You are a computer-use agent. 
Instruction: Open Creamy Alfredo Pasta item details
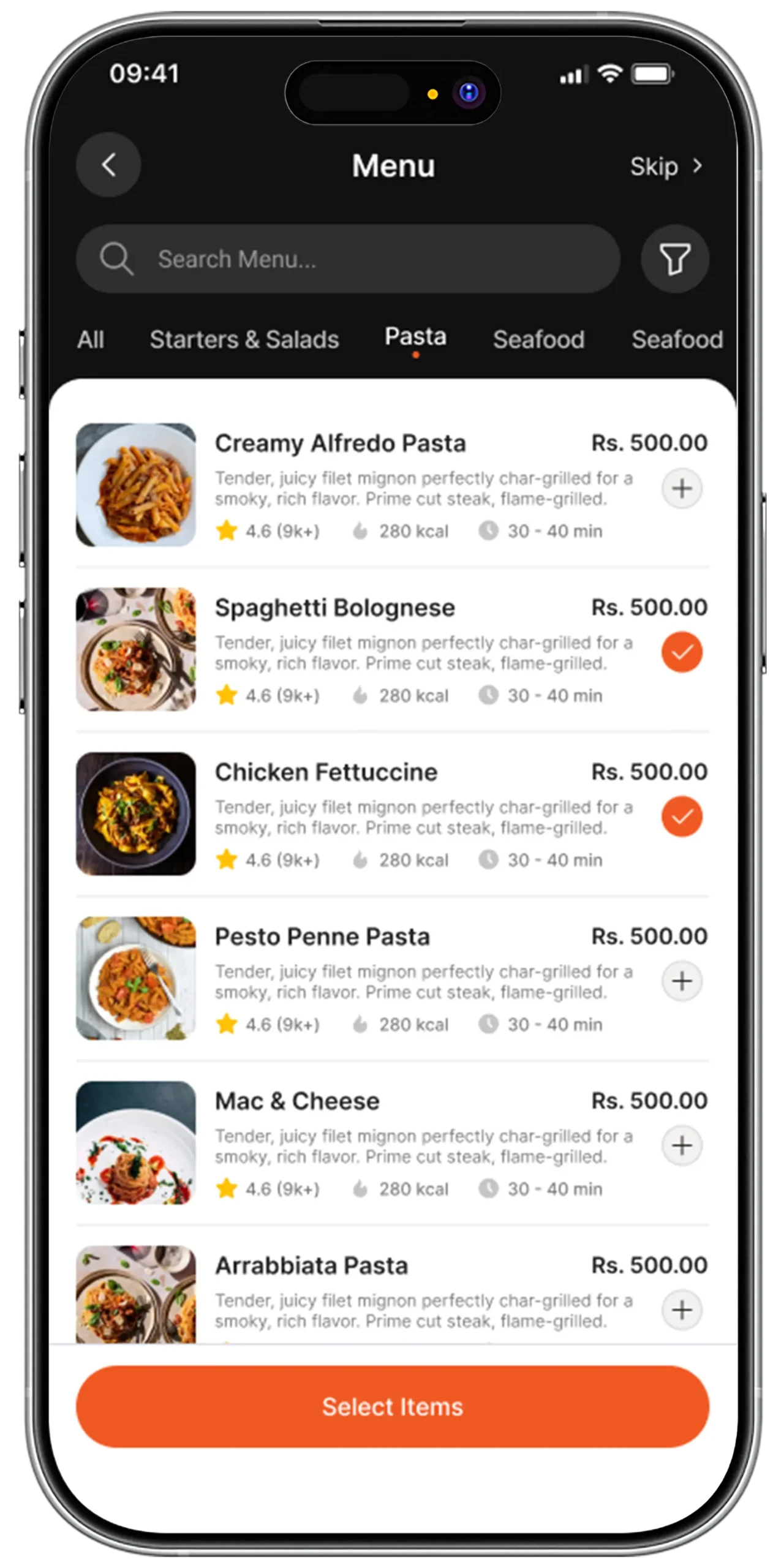pyautogui.click(x=340, y=443)
